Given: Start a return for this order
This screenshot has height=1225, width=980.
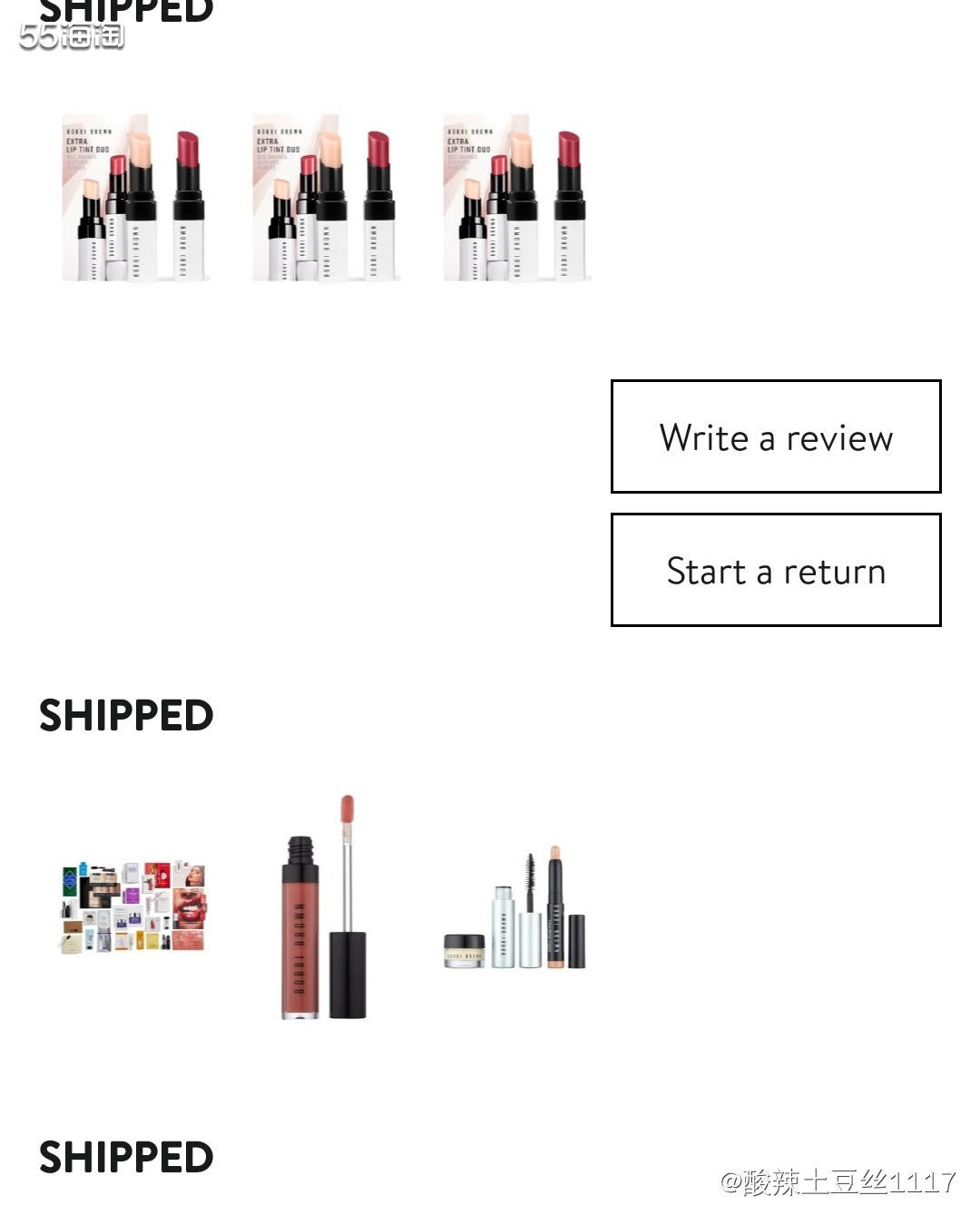Looking at the screenshot, I should [776, 570].
